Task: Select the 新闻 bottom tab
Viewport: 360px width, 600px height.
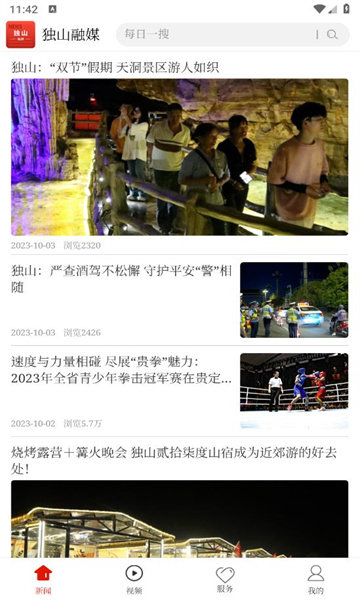Action: (43, 580)
